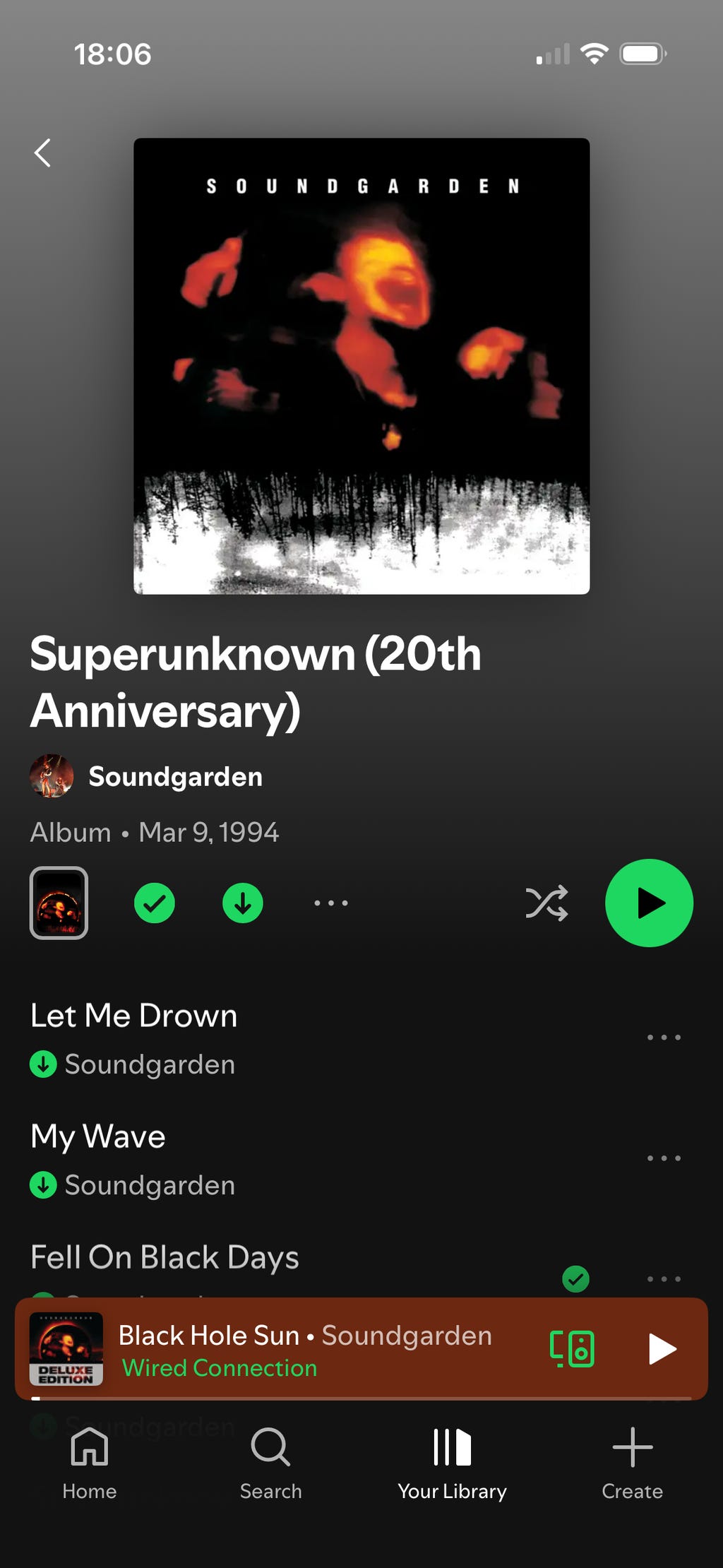Viewport: 723px width, 1568px height.
Task: Open options for My Wave
Action: 664,1158
